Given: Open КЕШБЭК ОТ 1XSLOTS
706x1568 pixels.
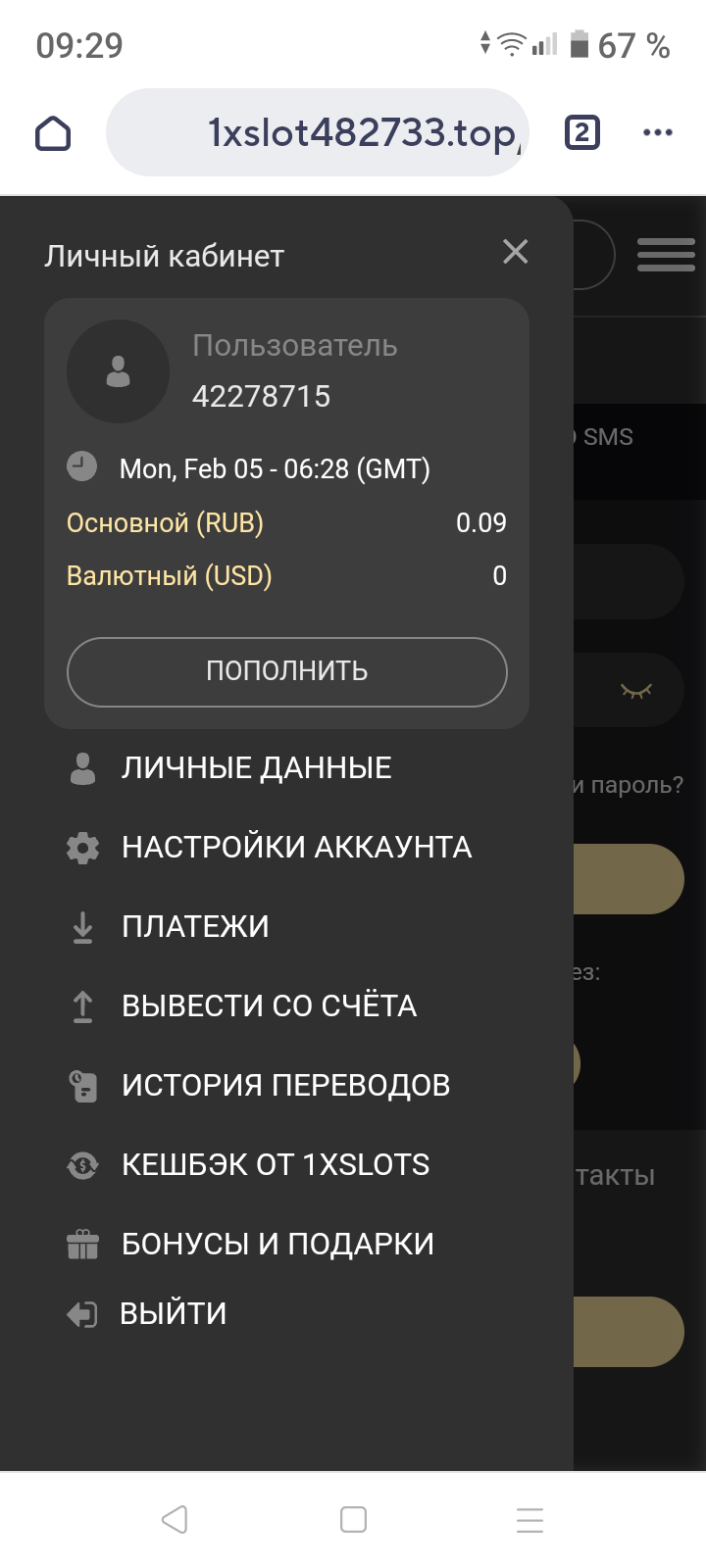Looking at the screenshot, I should coord(275,1164).
